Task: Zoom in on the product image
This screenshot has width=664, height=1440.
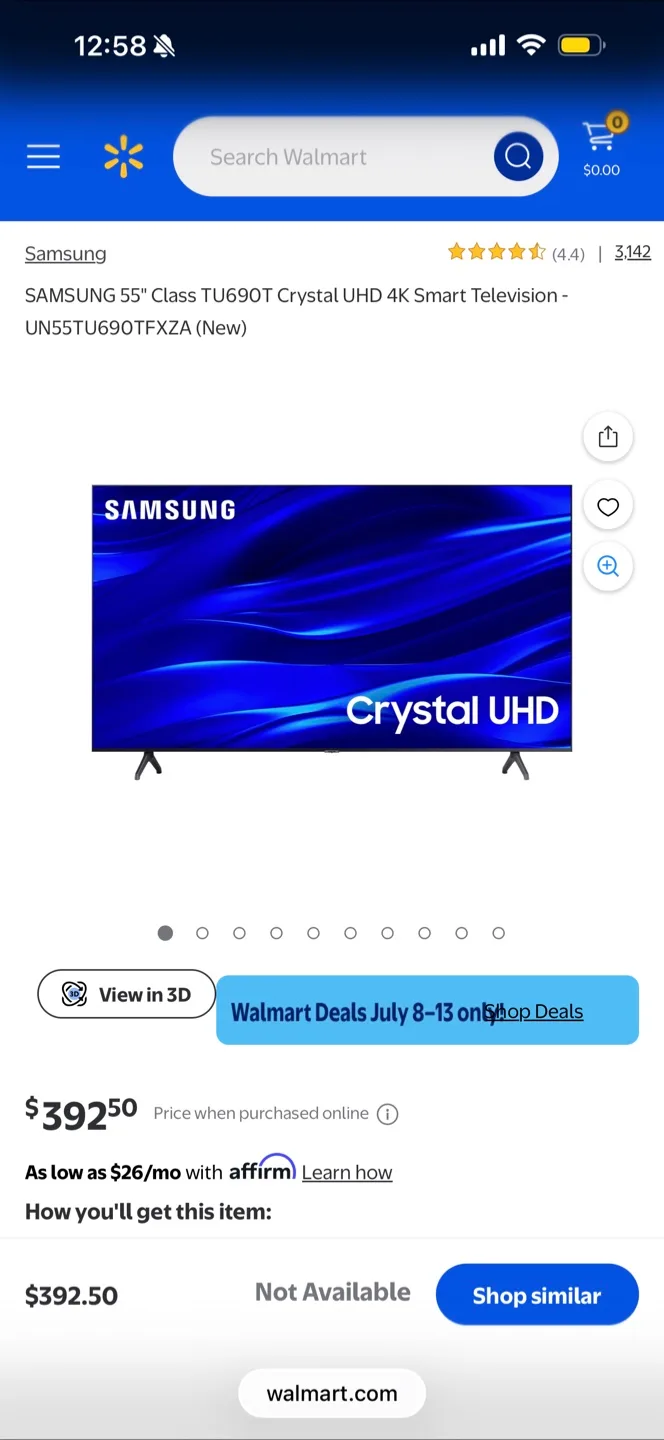Action: tap(608, 566)
